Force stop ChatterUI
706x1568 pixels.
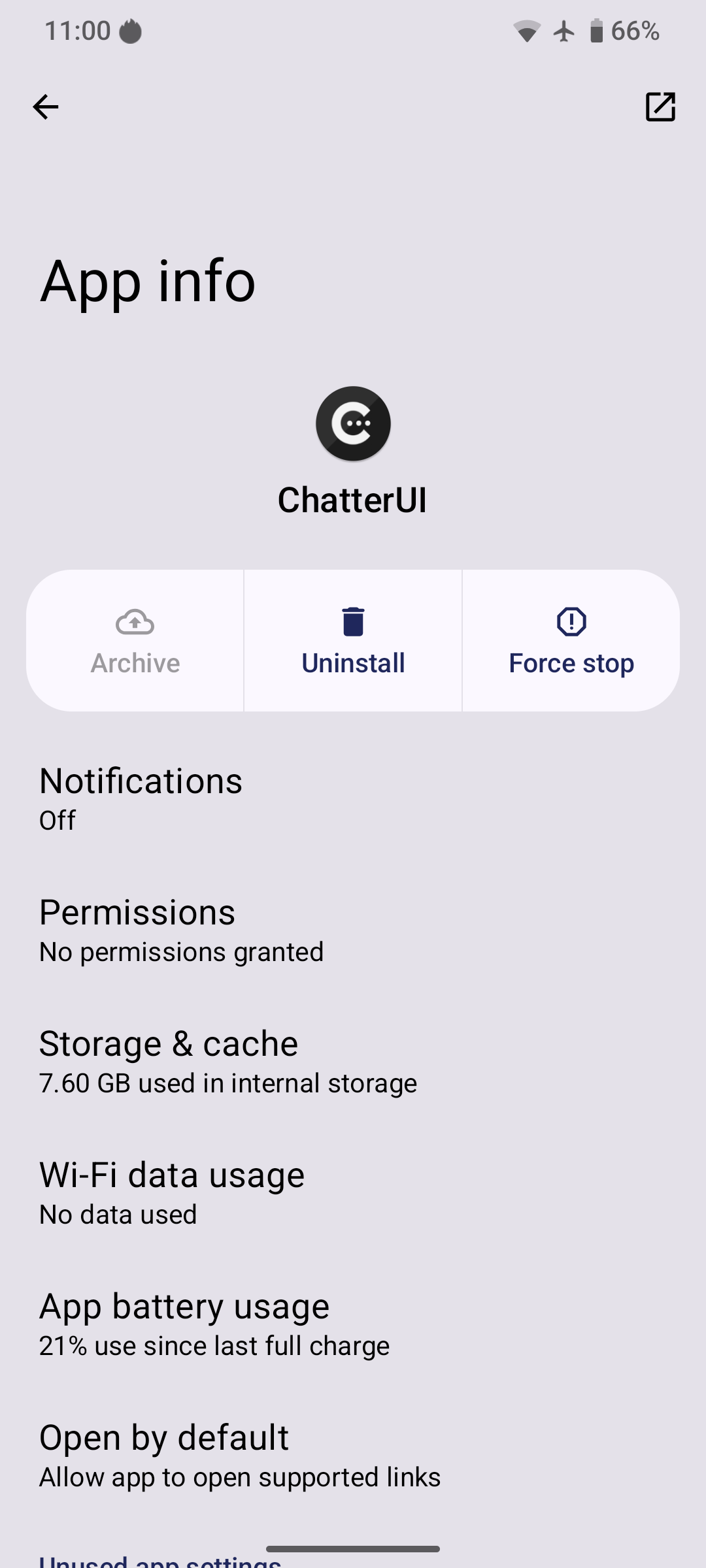[571, 640]
